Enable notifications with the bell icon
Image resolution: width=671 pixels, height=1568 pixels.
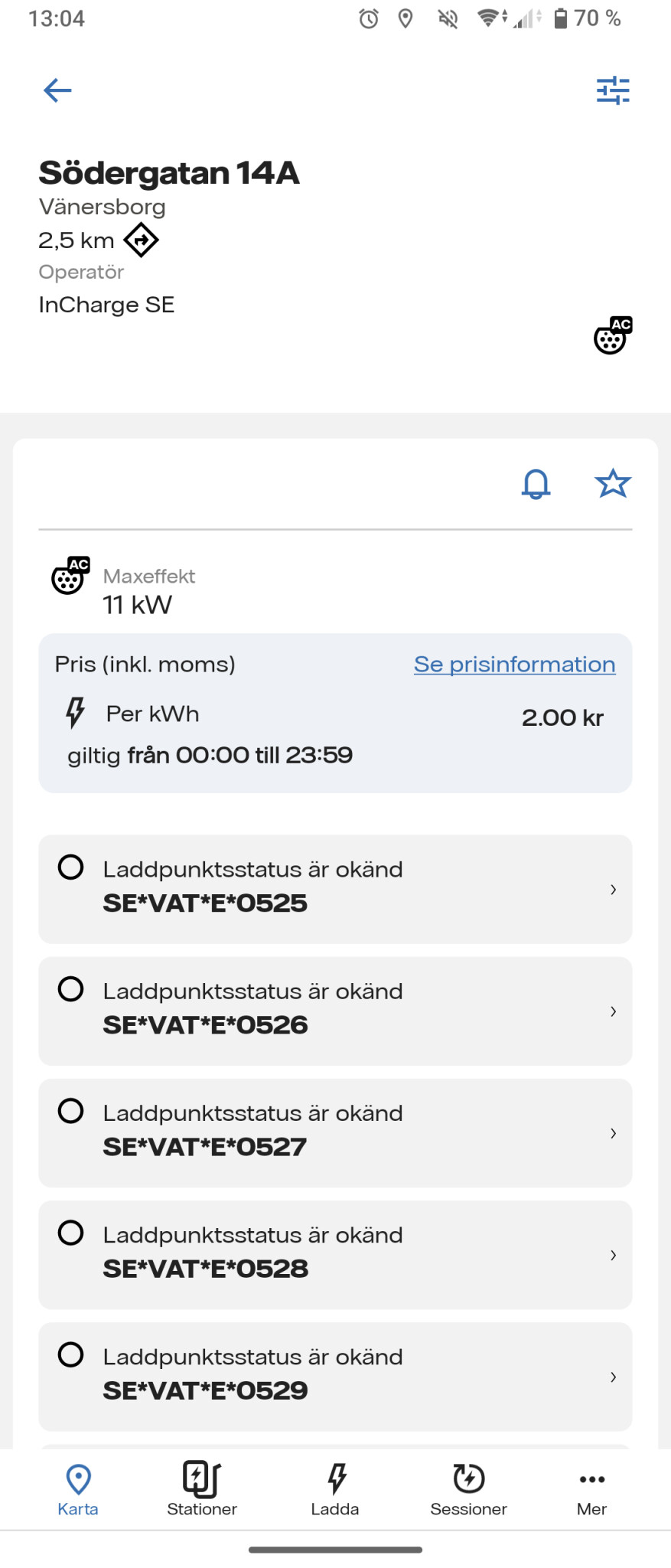536,484
